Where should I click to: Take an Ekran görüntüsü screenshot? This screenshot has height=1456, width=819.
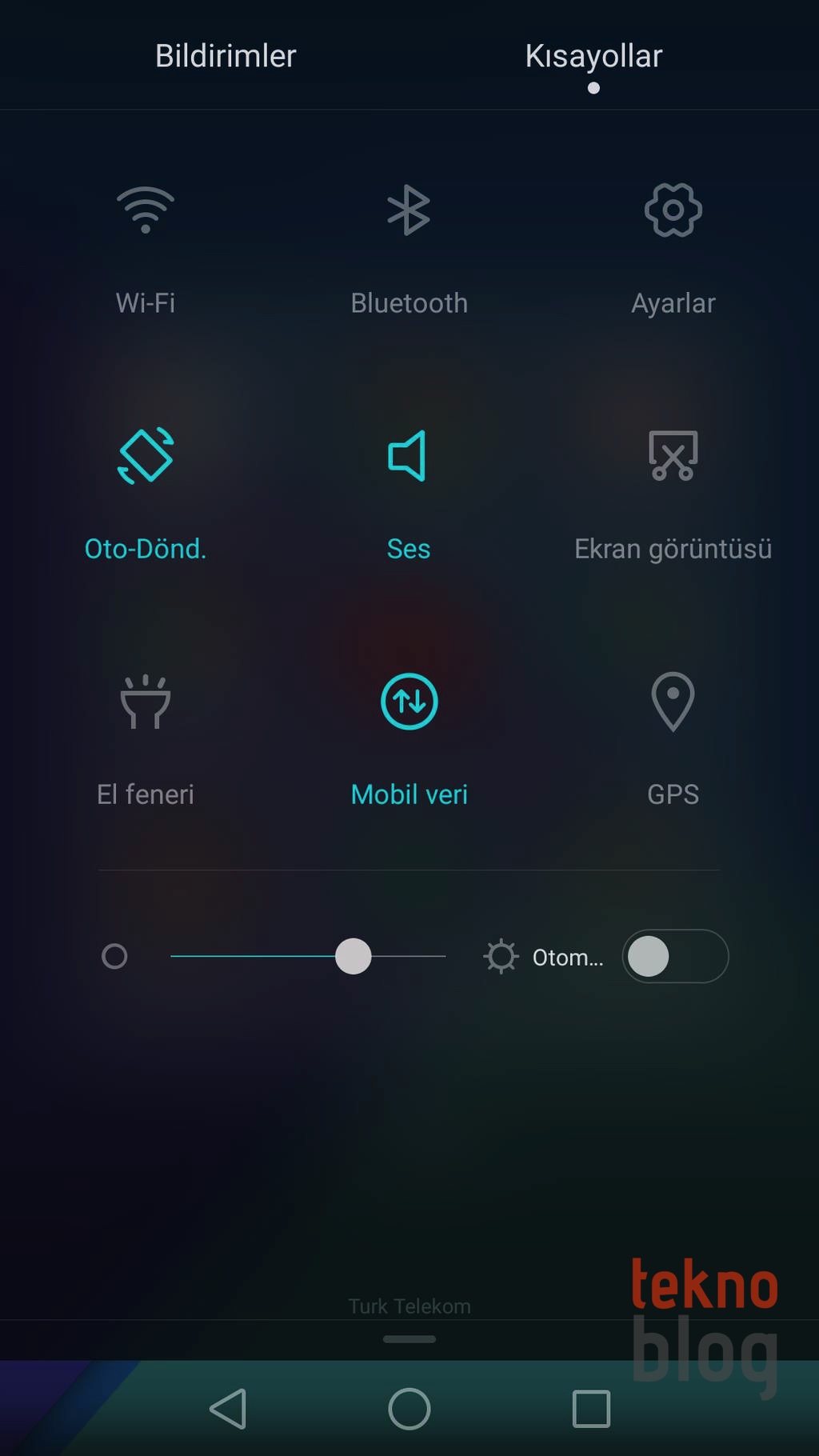(673, 456)
